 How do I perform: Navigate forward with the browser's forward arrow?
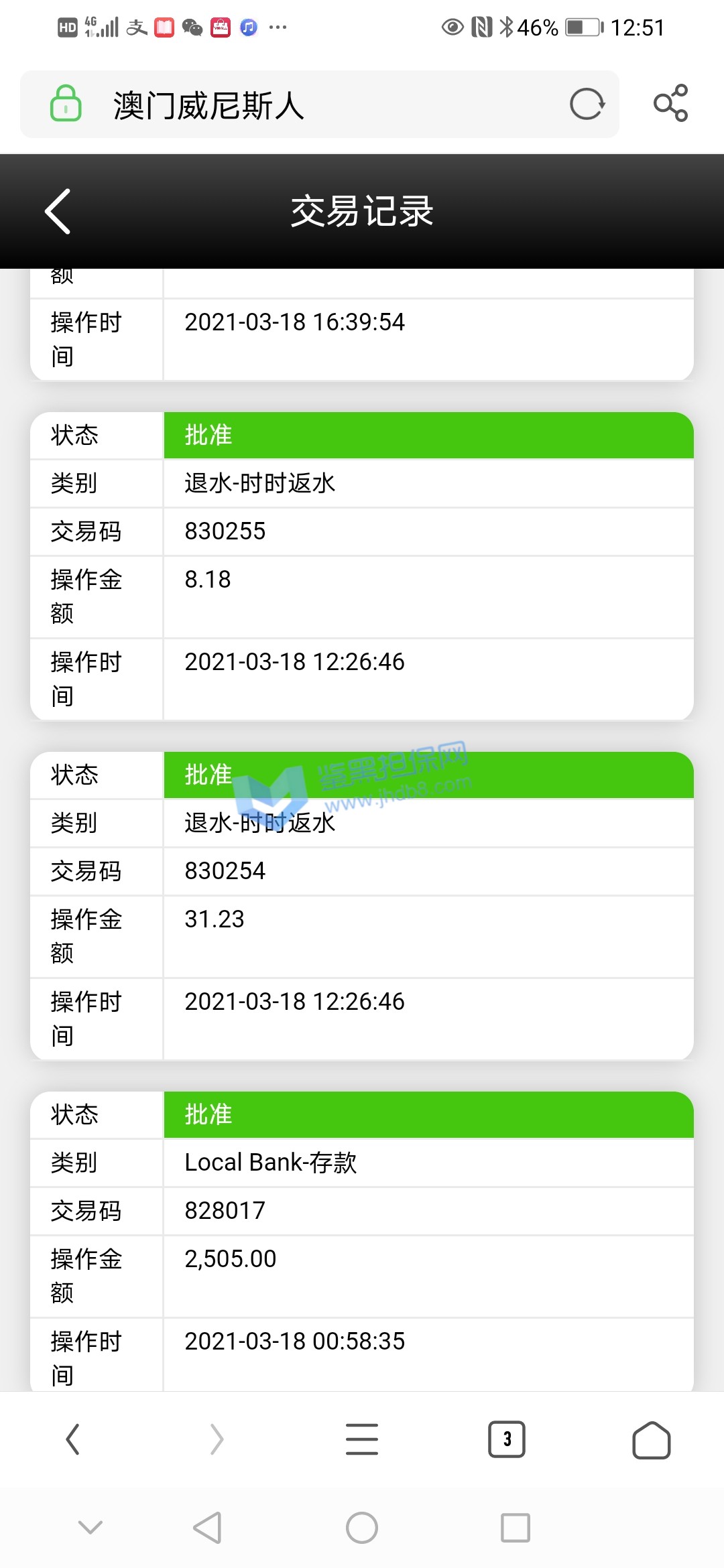pos(217,1439)
